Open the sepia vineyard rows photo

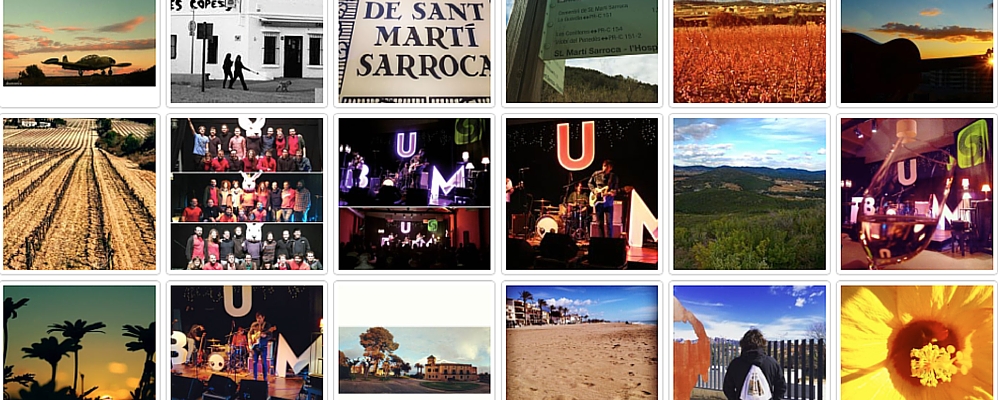pos(80,194)
